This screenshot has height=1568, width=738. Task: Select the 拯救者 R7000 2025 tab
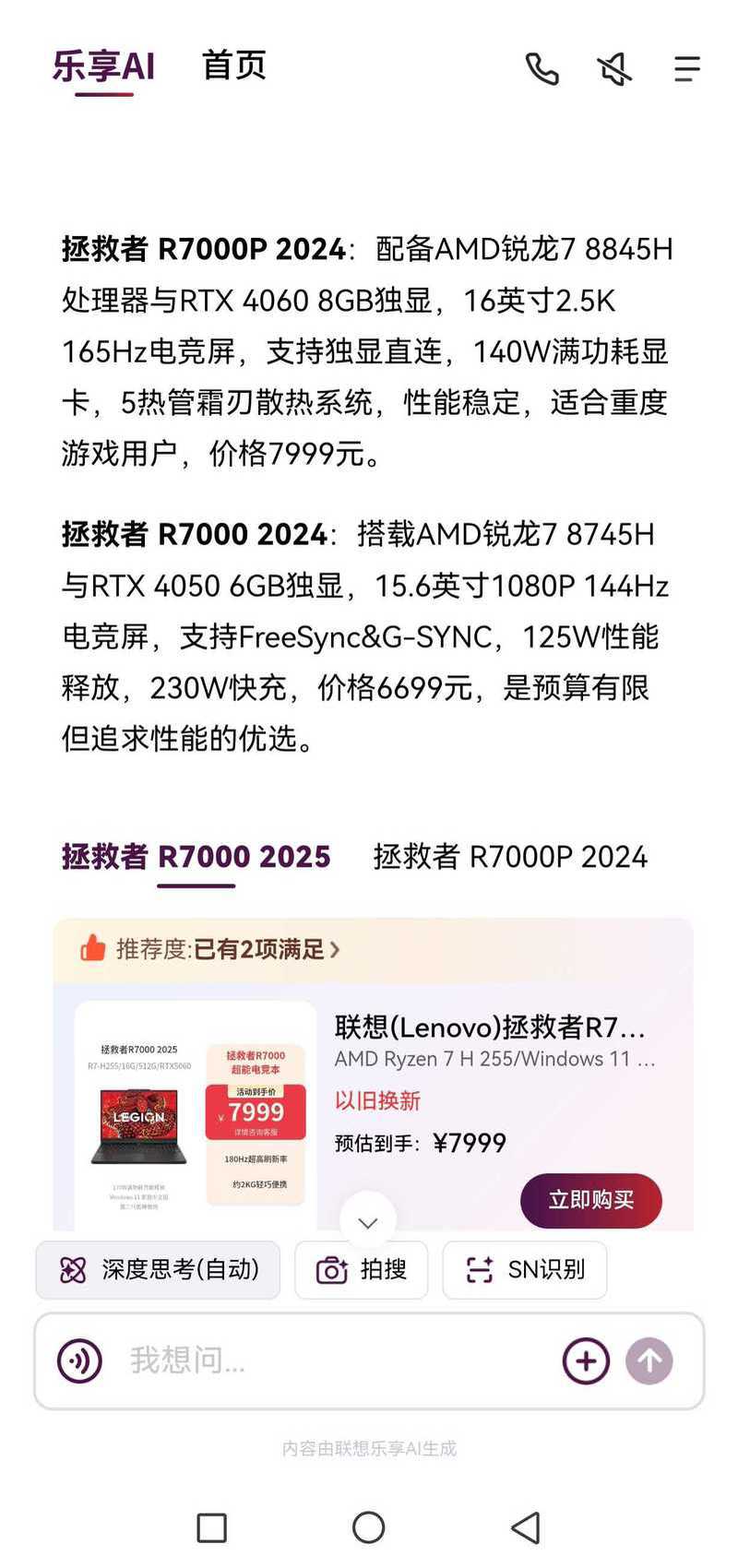tap(196, 857)
